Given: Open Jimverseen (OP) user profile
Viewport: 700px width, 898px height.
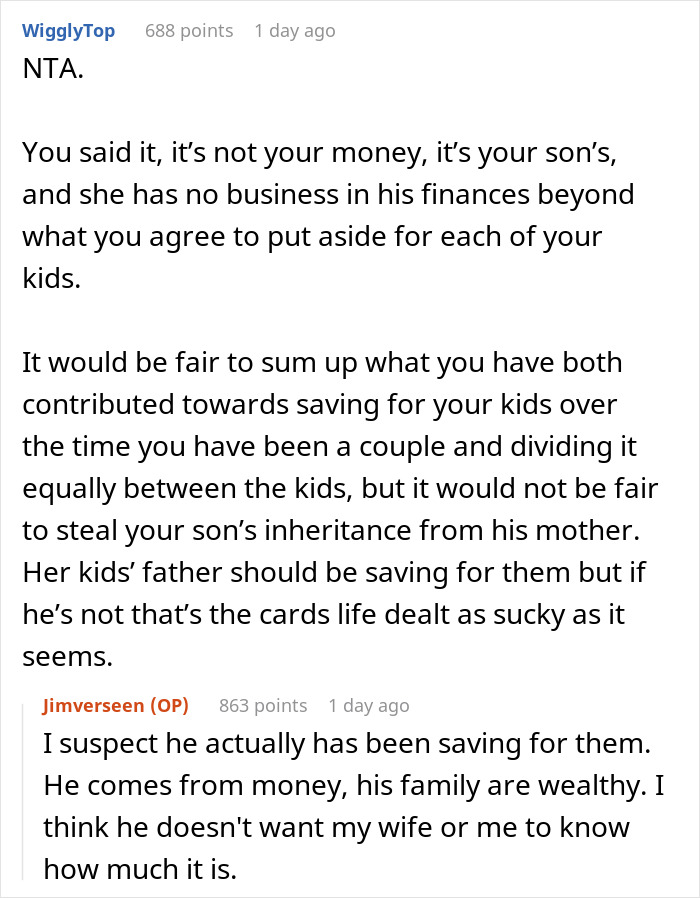Looking at the screenshot, I should click(x=115, y=705).
